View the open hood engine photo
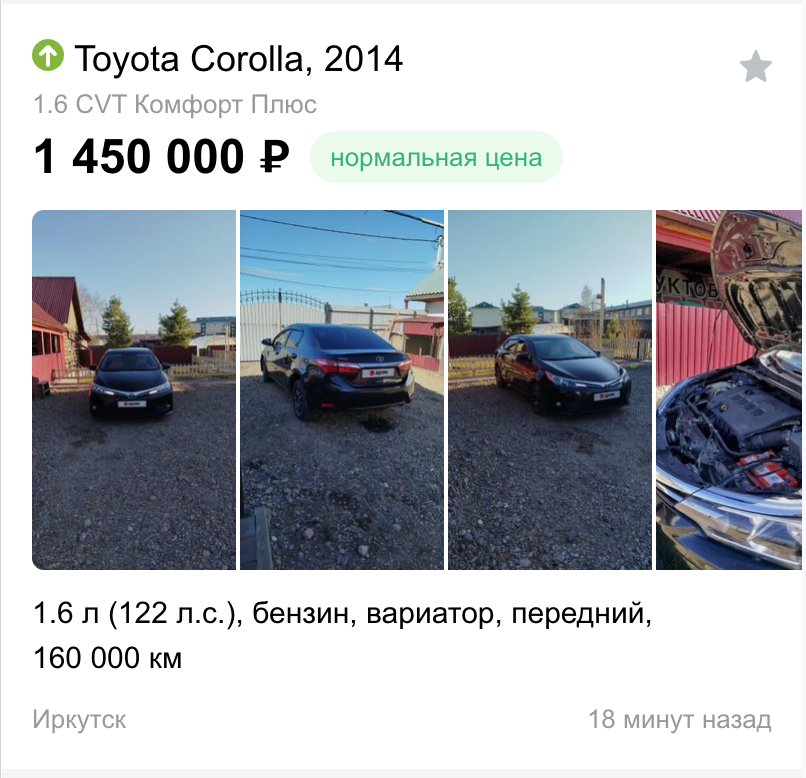Image resolution: width=806 pixels, height=778 pixels. pyautogui.click(x=729, y=390)
